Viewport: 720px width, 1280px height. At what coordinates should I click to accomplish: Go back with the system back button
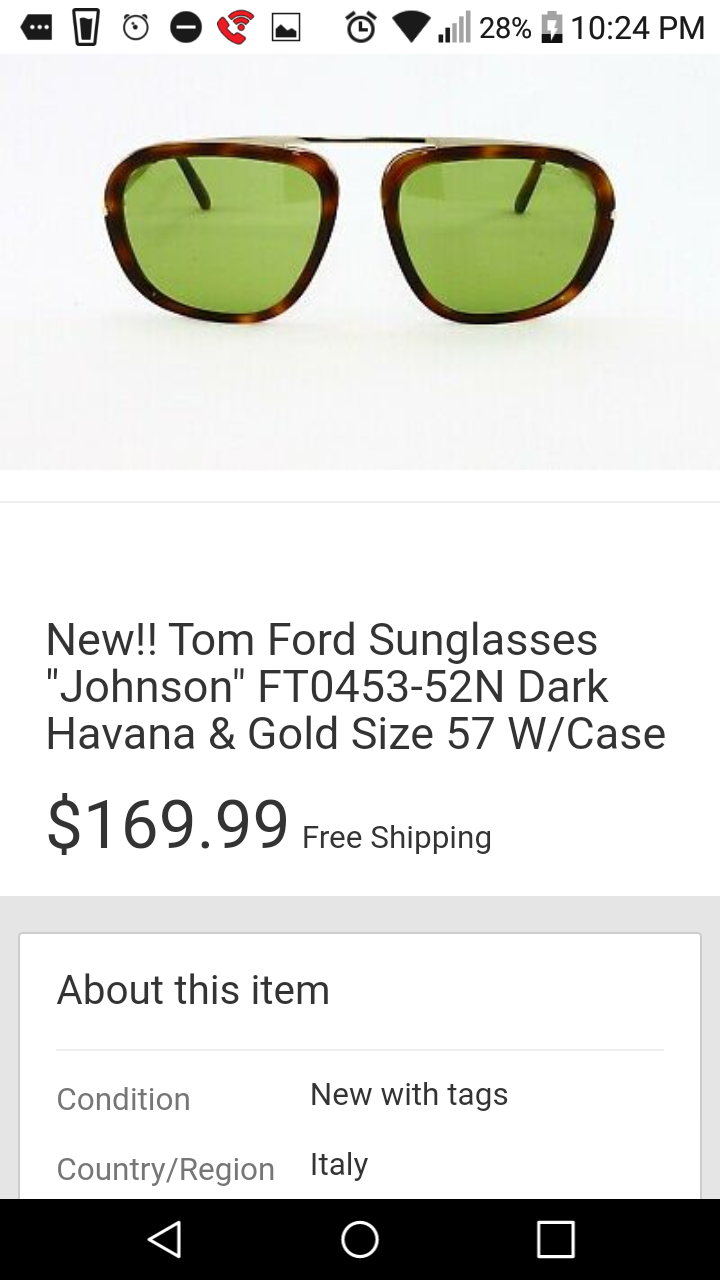coord(164,1239)
